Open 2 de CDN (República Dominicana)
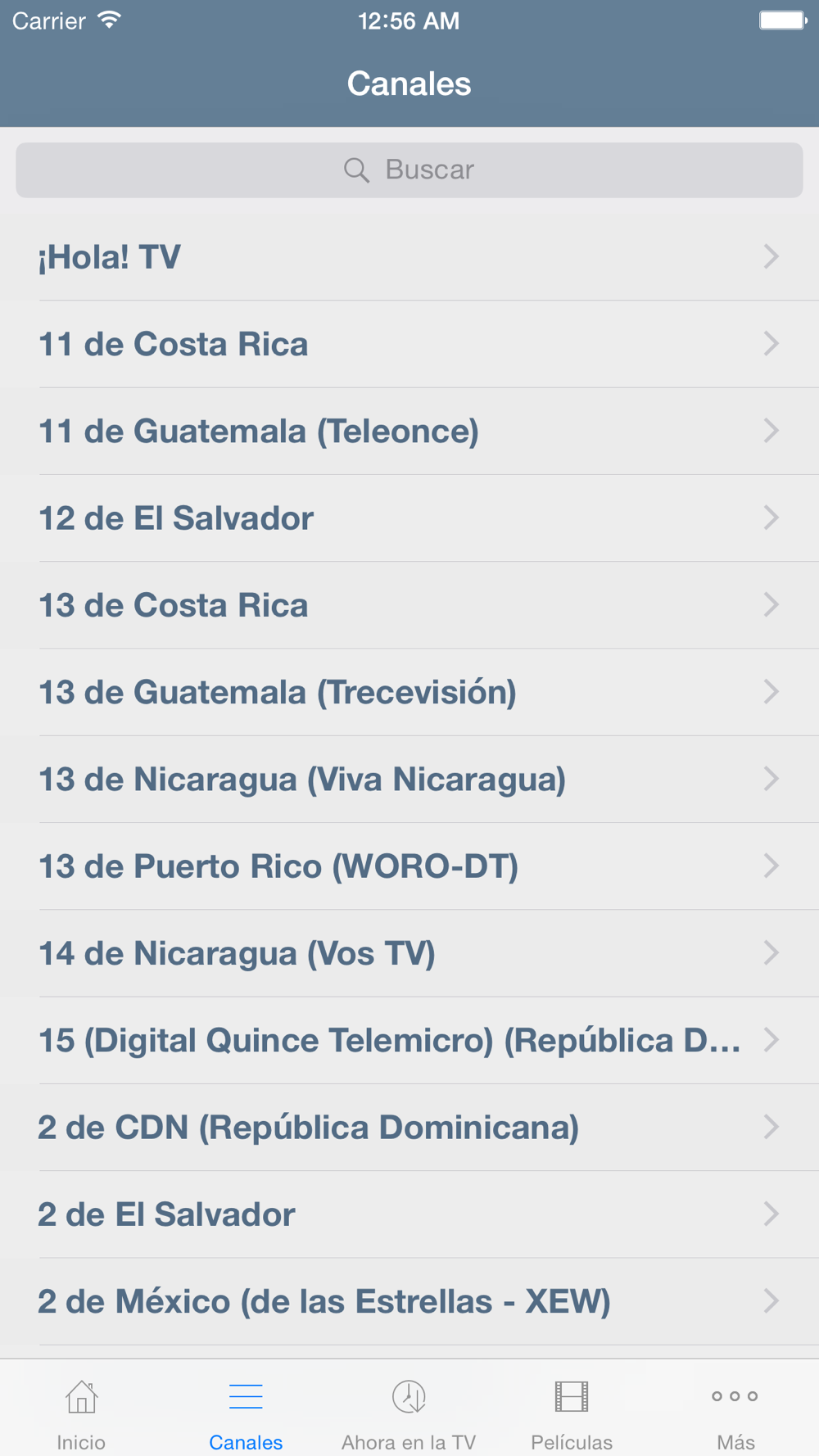 pos(409,1128)
